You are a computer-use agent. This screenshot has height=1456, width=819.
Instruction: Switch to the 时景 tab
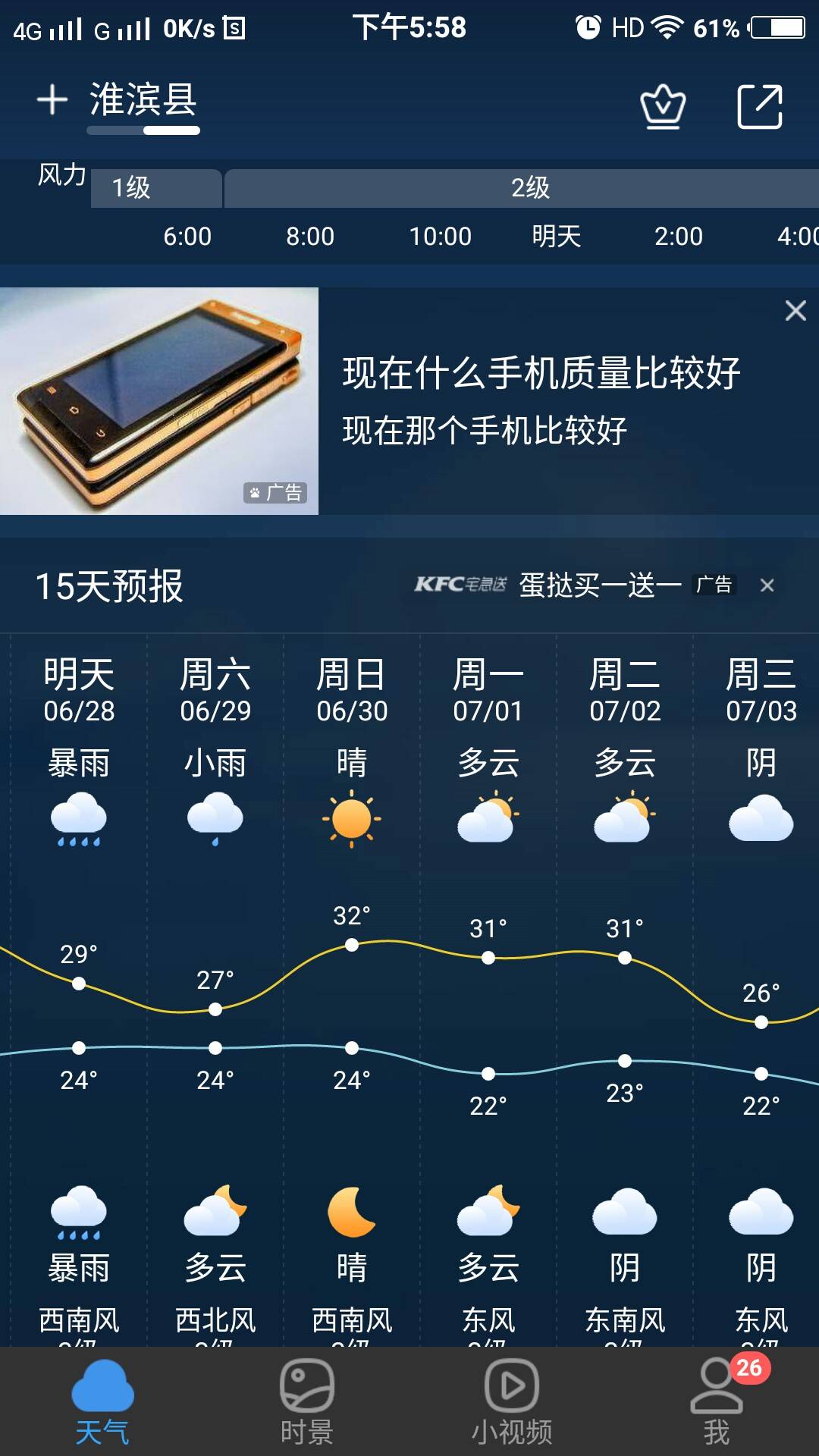click(307, 1403)
